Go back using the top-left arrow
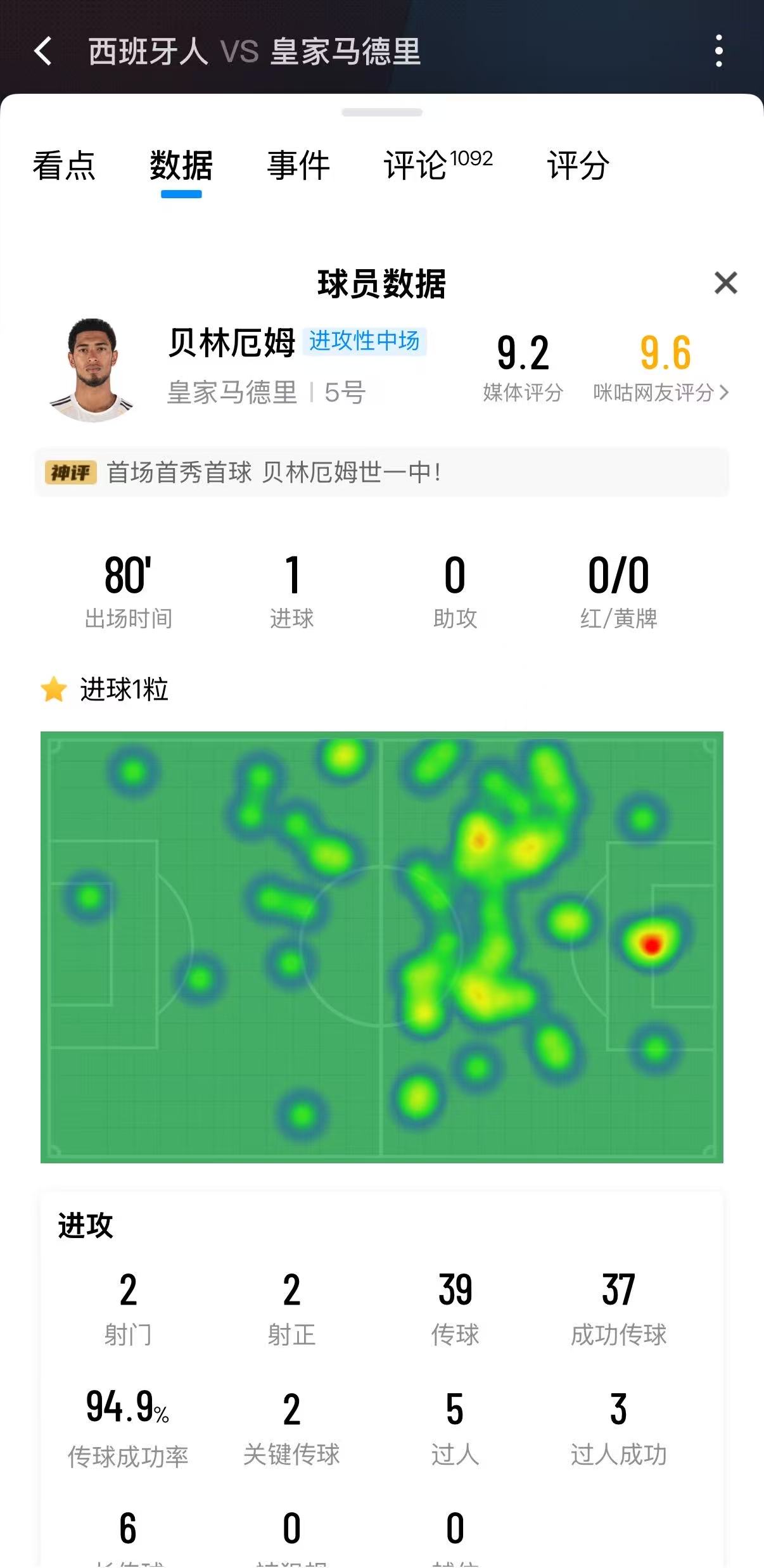This screenshot has height=1568, width=764. [42, 51]
